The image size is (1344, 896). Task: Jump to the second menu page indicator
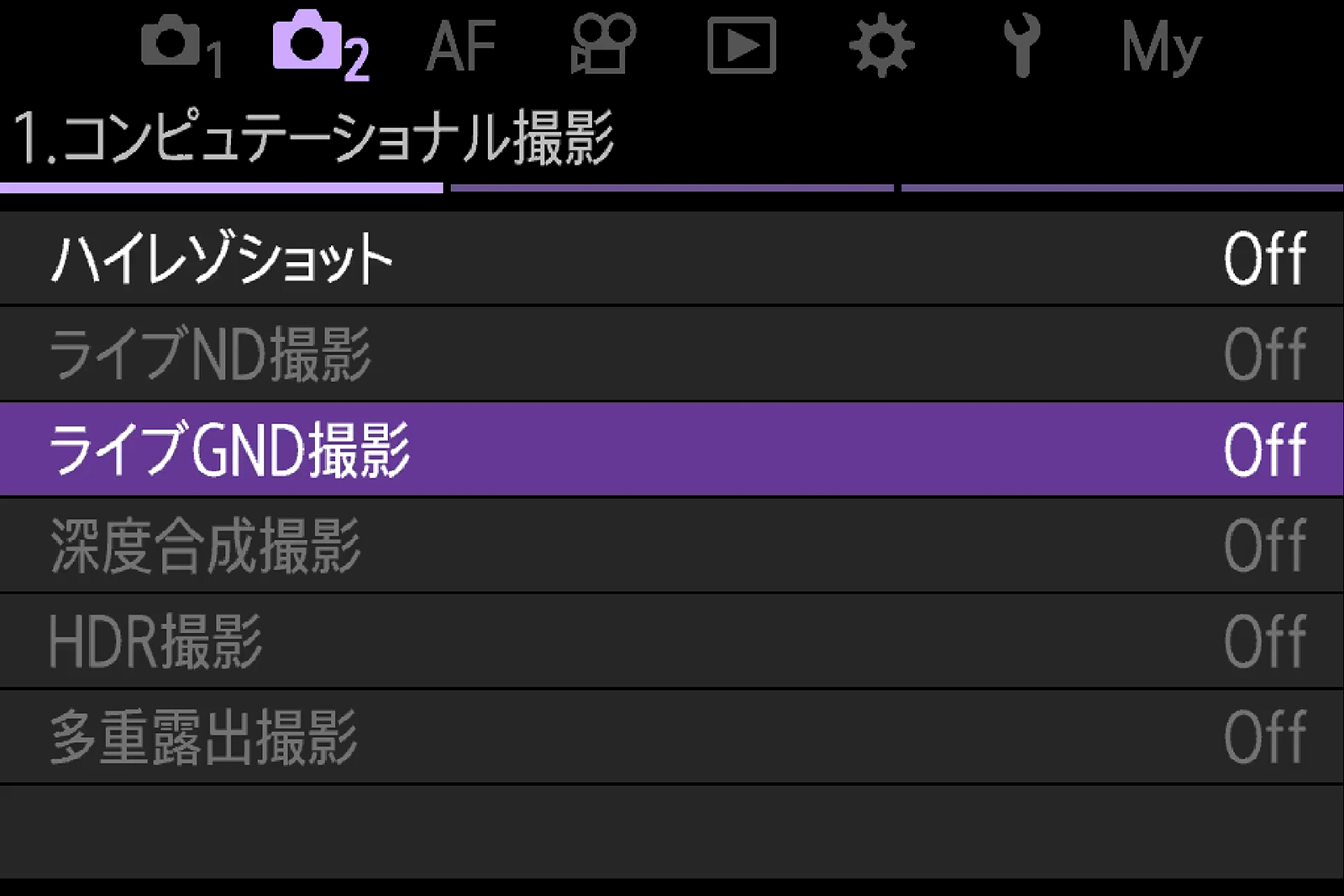tap(672, 188)
